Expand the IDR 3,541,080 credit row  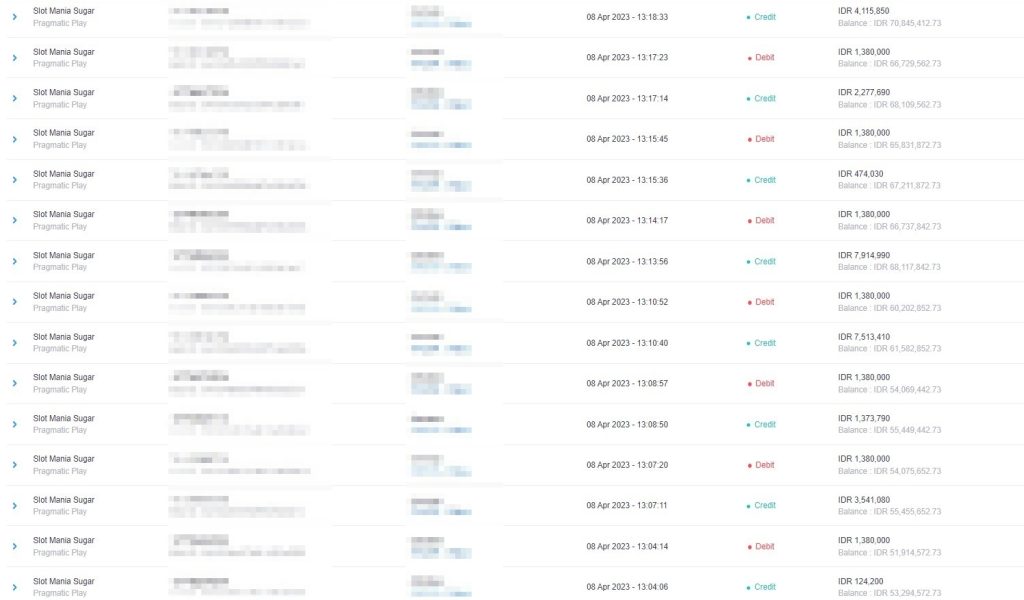click(x=15, y=505)
